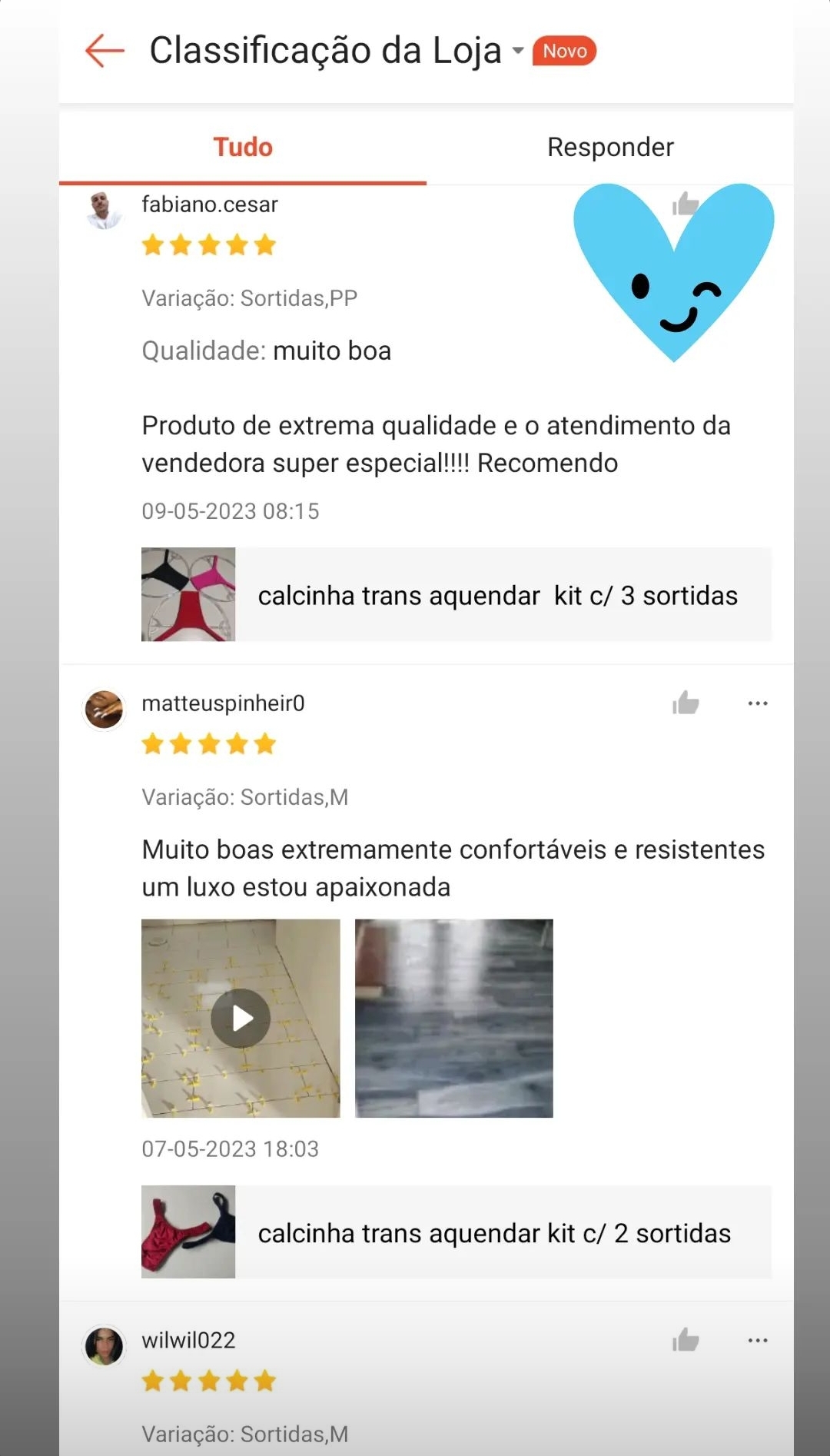Select the Tudo tab

pyautogui.click(x=243, y=147)
